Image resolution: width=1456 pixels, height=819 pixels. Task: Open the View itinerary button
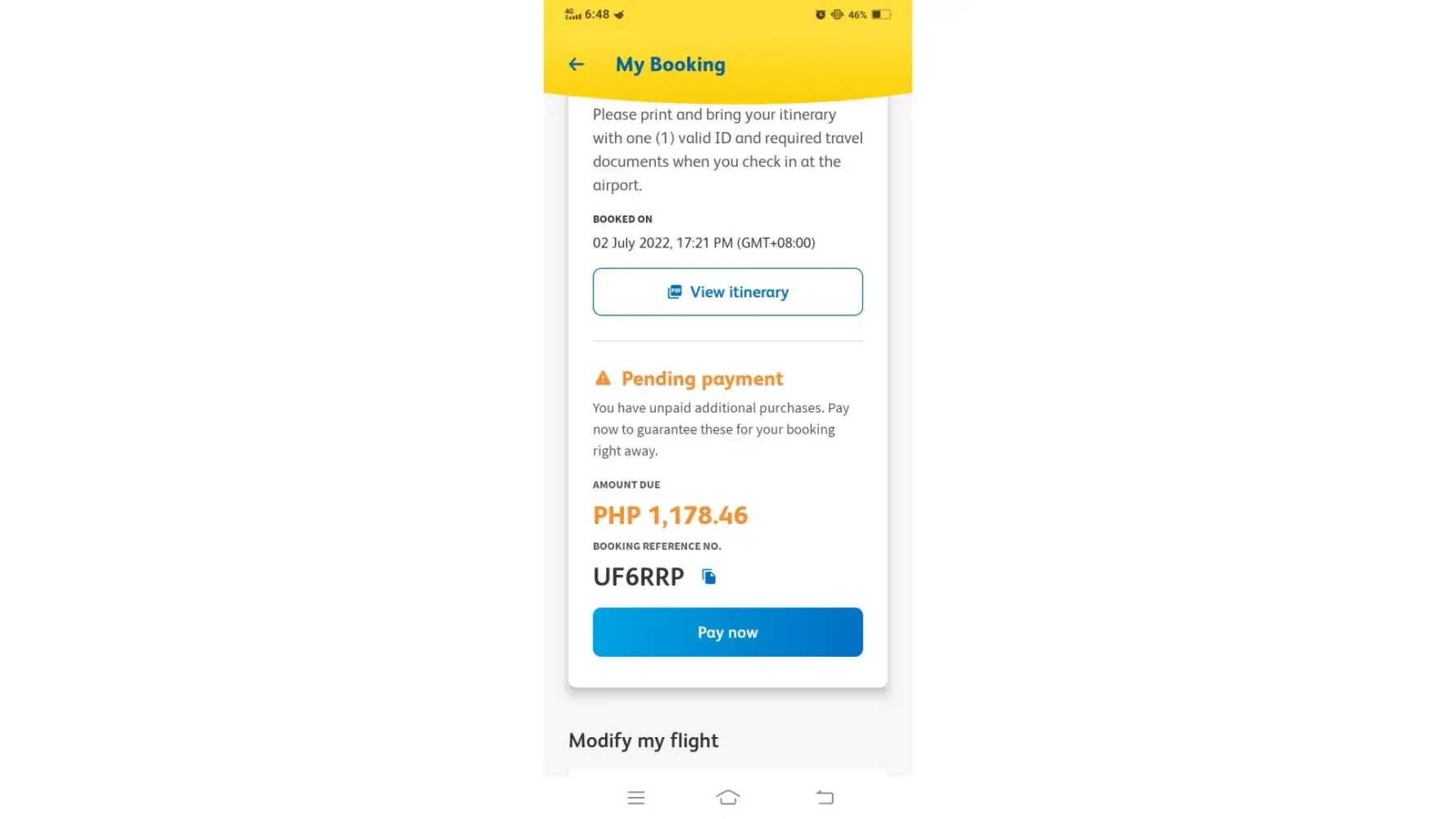[x=727, y=292]
